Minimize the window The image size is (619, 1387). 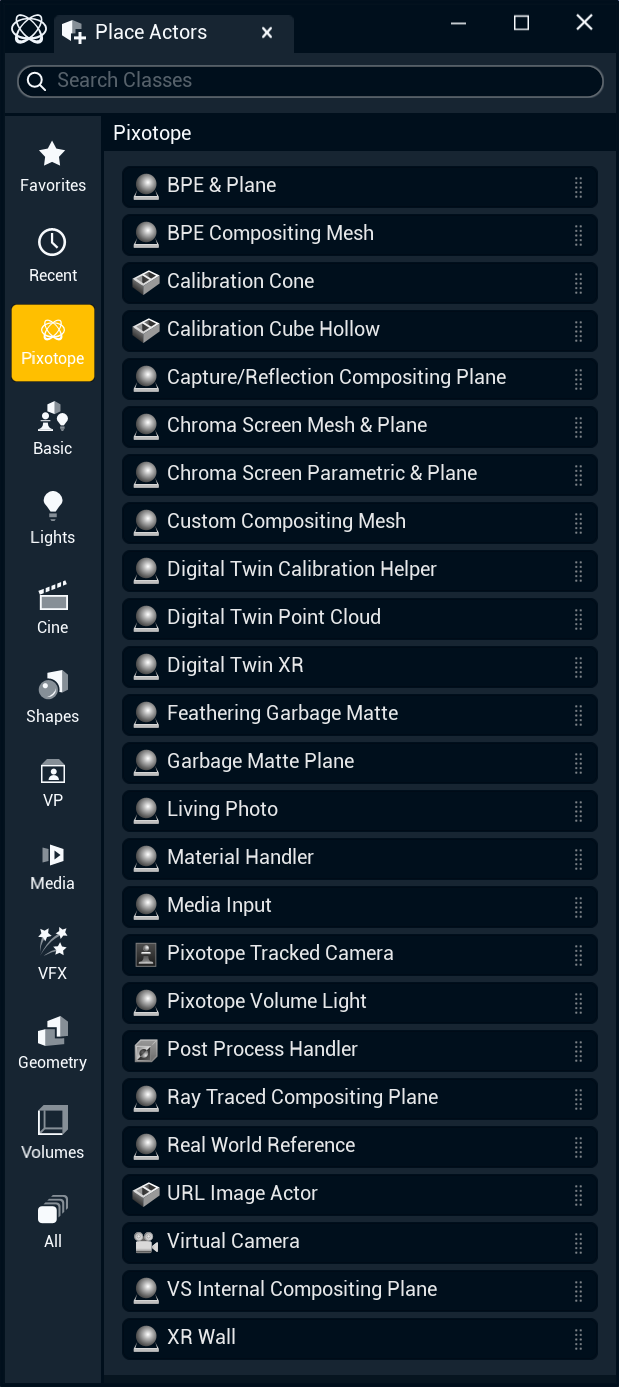pos(458,23)
